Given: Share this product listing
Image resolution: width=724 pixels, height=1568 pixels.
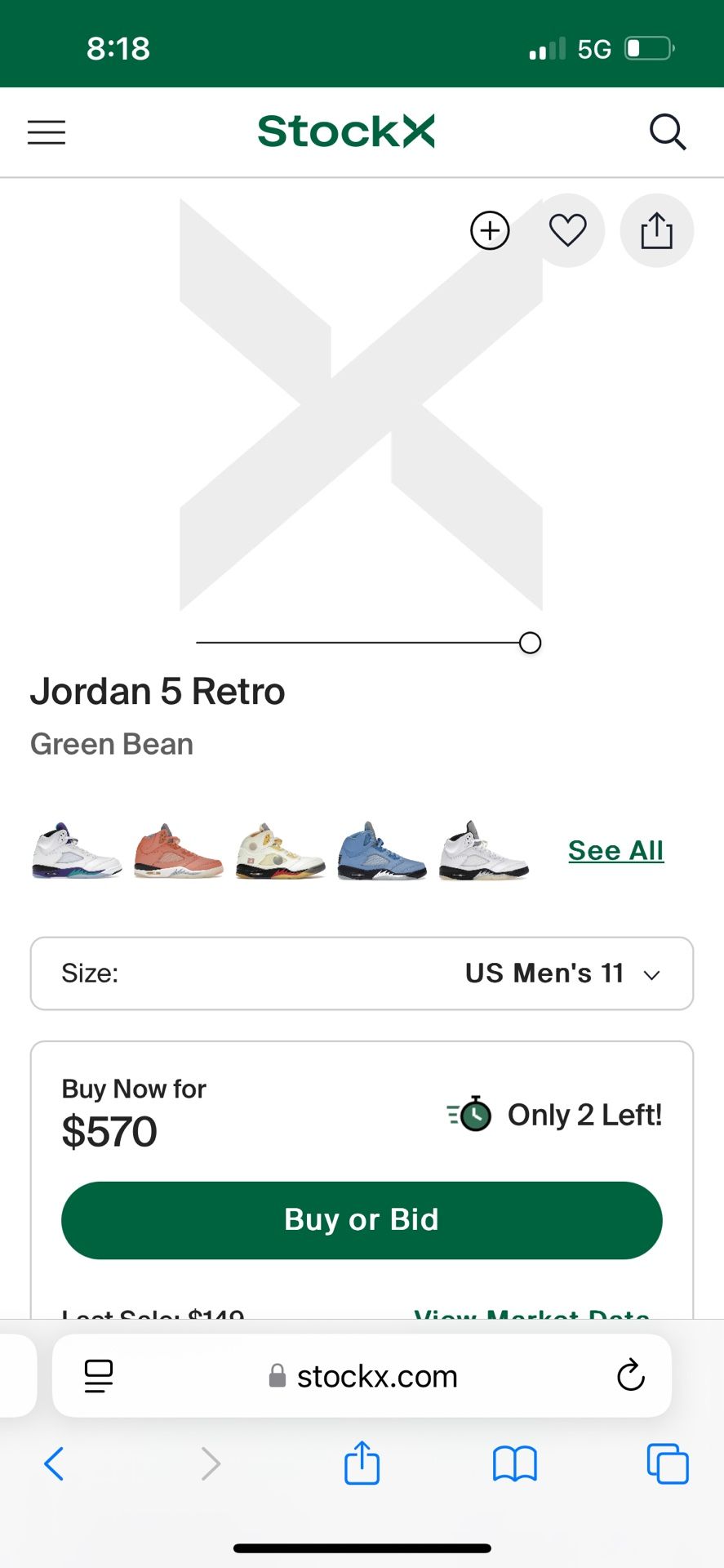Looking at the screenshot, I should pos(656,230).
